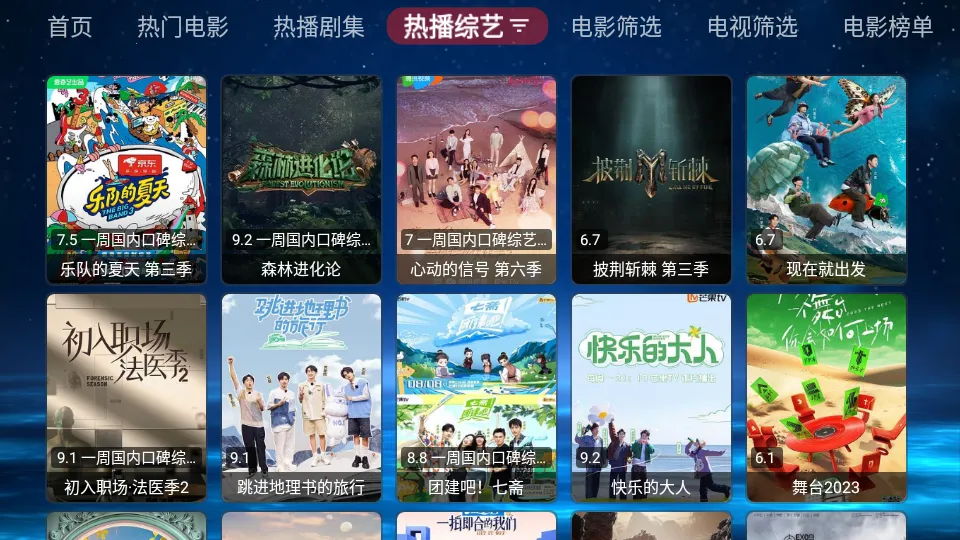This screenshot has width=960, height=540.
Task: Open the 舞台2023 card
Action: click(x=826, y=398)
